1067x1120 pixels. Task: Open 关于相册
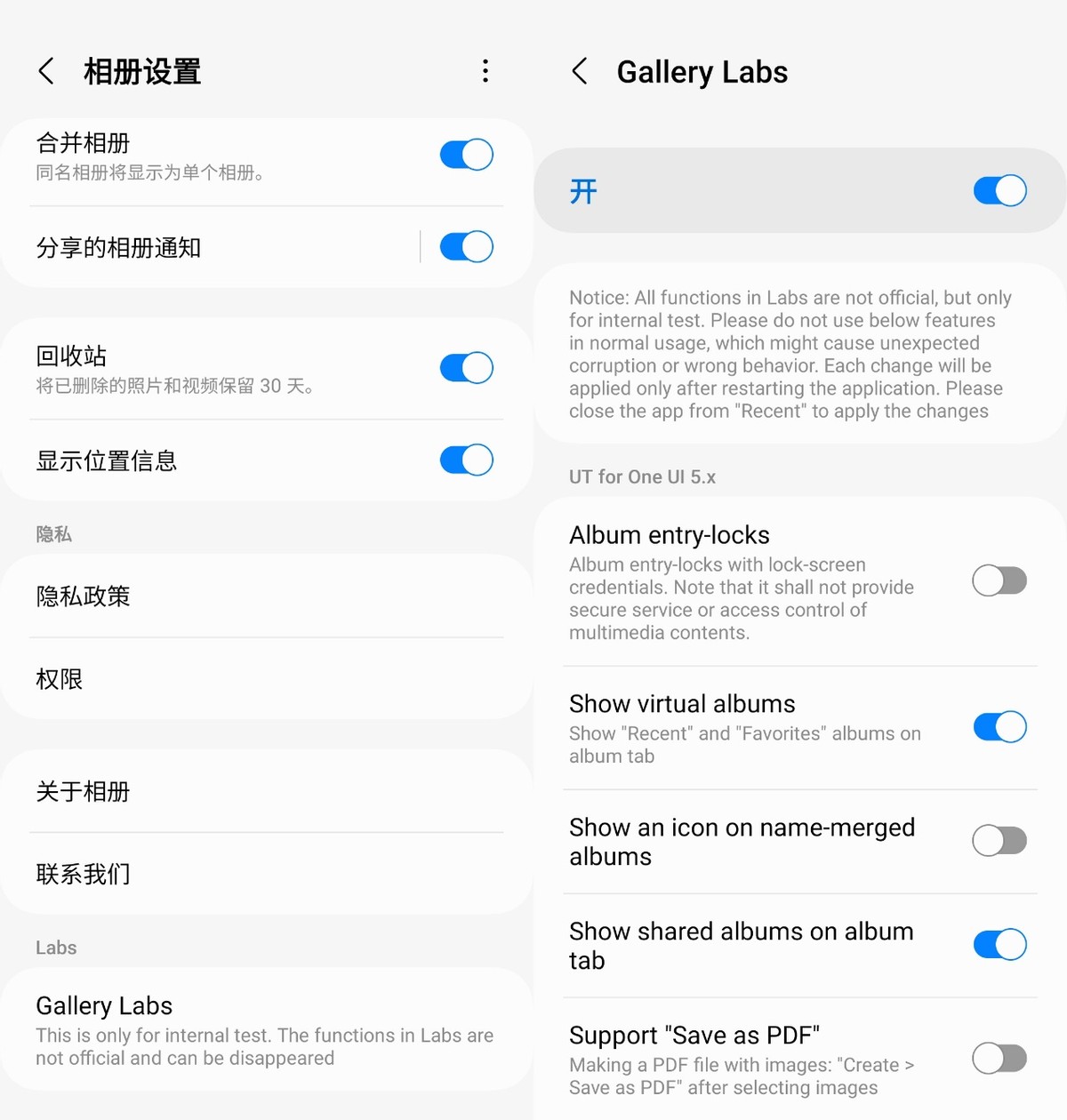pyautogui.click(x=267, y=791)
